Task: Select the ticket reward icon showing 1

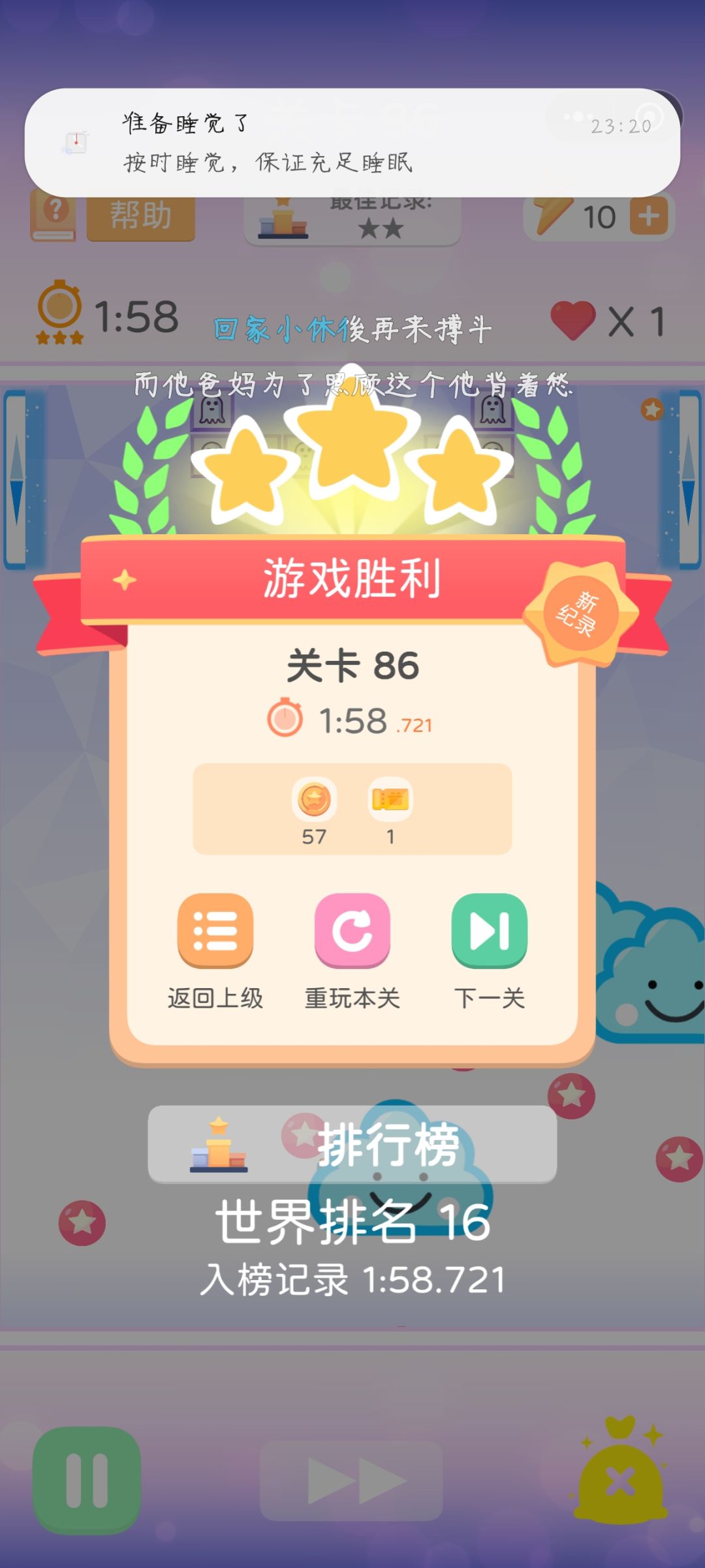Action: (390, 798)
